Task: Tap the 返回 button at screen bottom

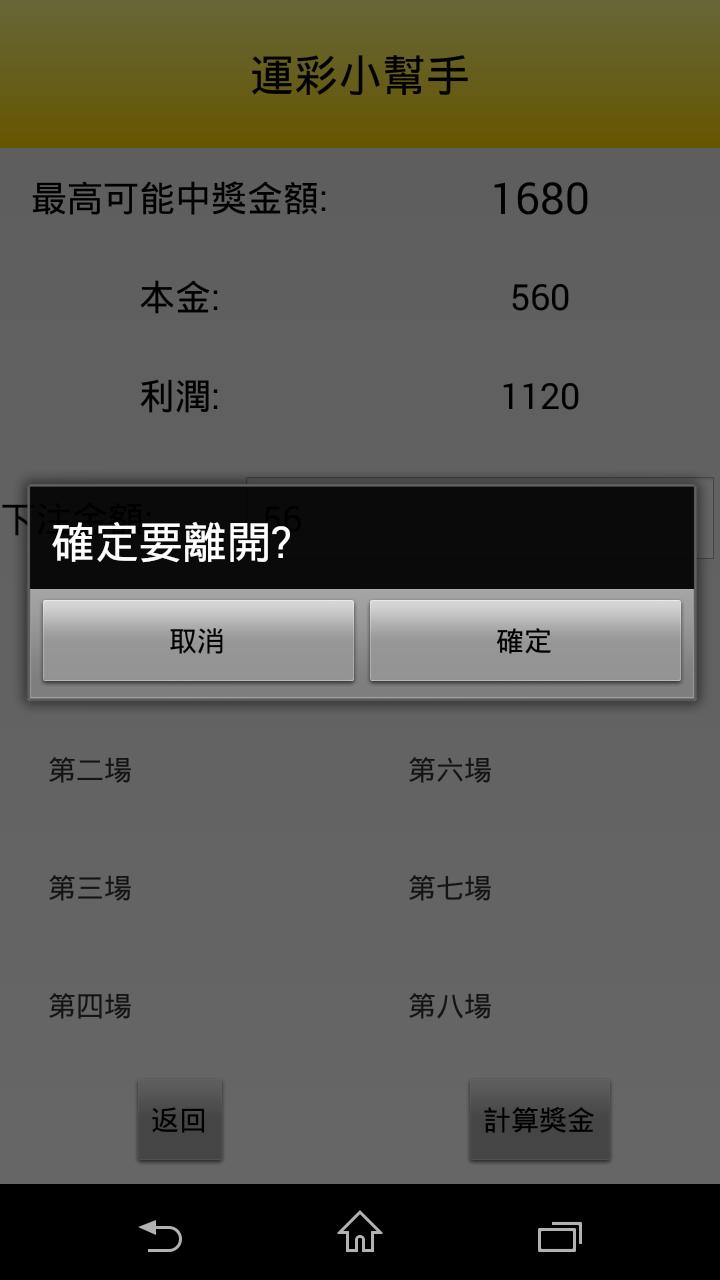Action: [x=179, y=1118]
